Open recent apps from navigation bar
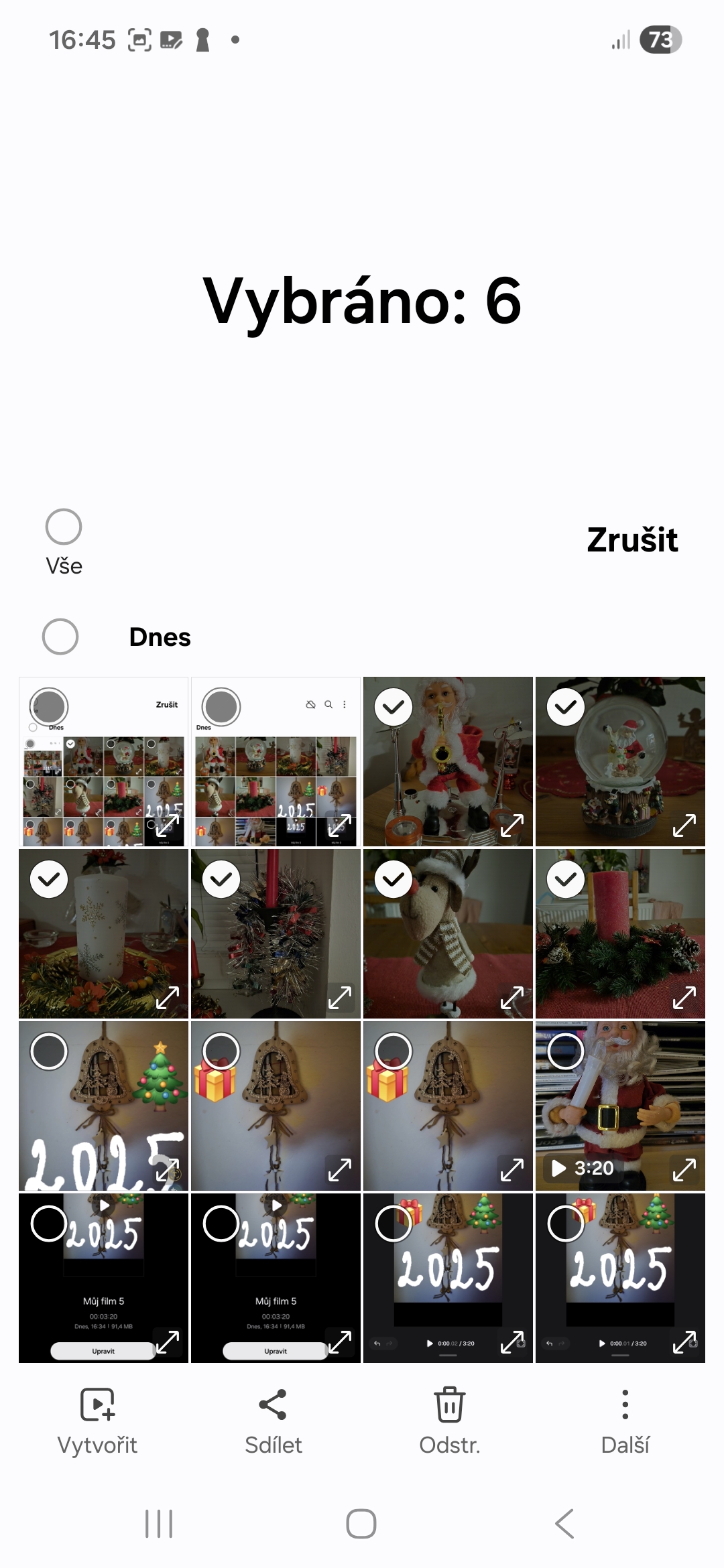 [x=159, y=1524]
